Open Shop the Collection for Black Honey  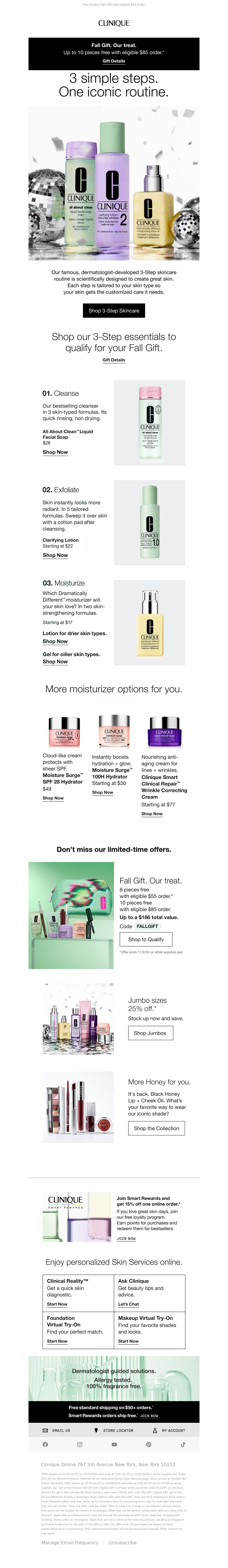(x=156, y=1128)
